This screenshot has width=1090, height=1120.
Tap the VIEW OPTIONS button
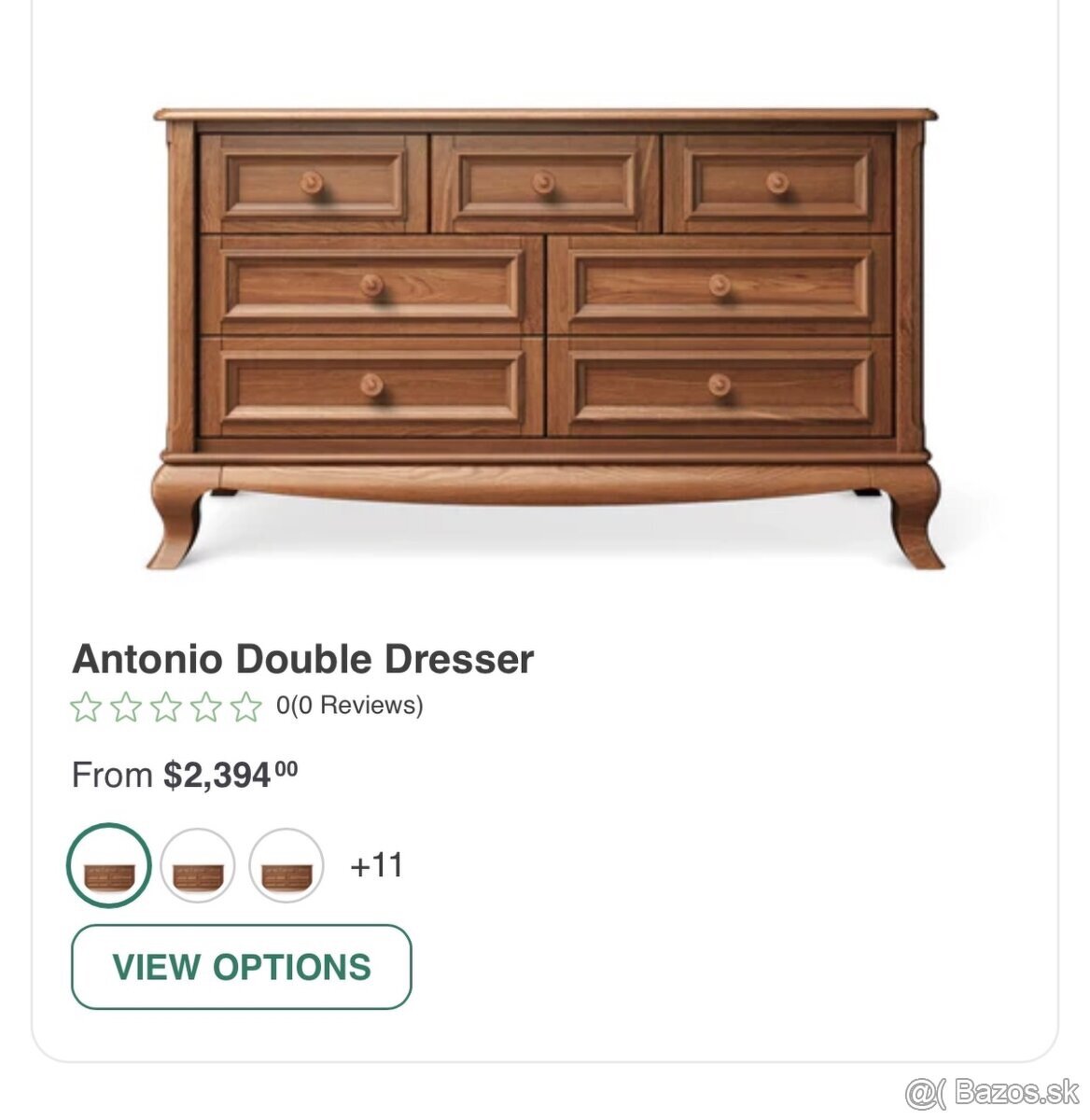[241, 967]
